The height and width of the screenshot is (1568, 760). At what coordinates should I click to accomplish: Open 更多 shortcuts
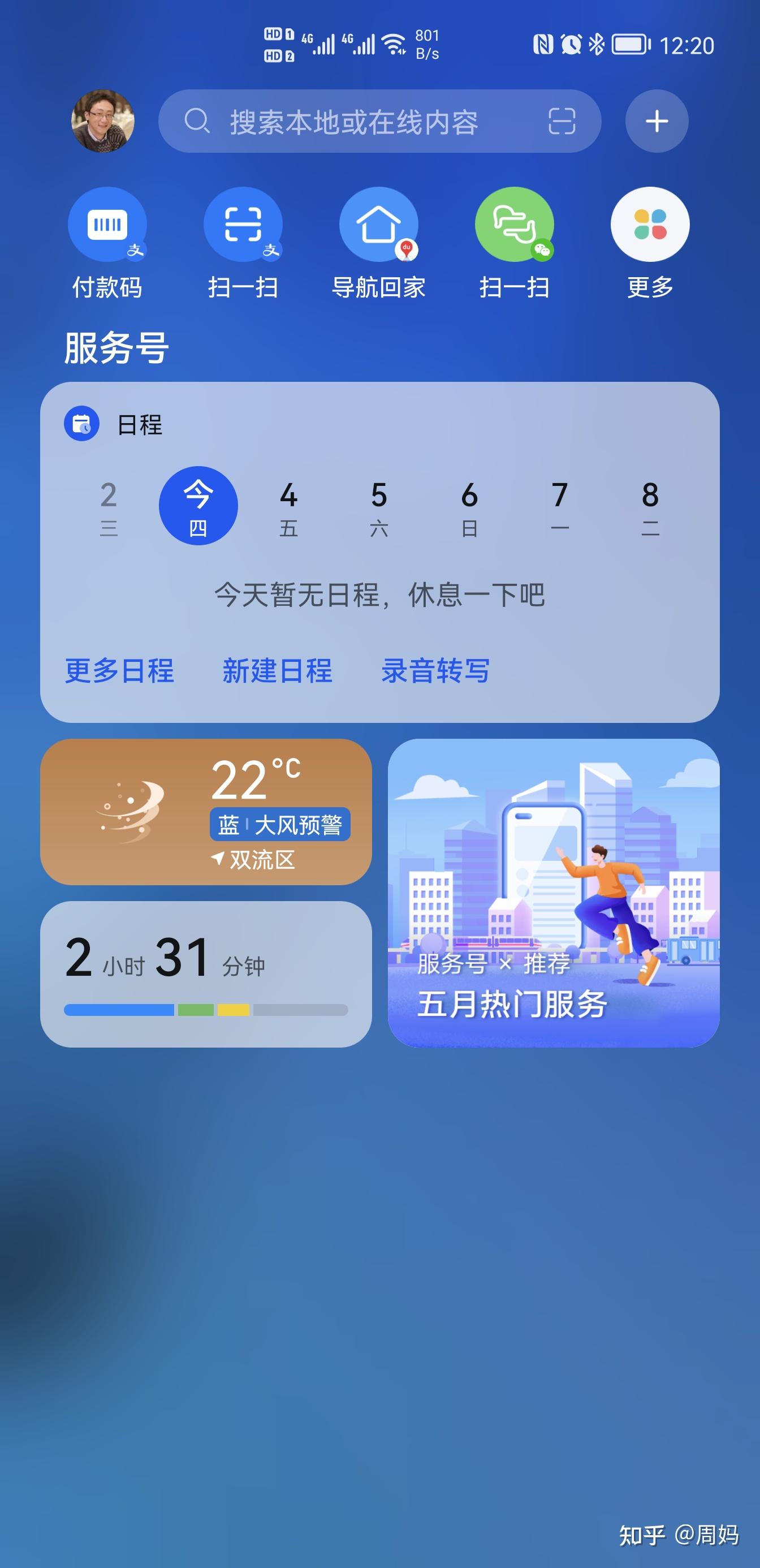click(x=650, y=225)
